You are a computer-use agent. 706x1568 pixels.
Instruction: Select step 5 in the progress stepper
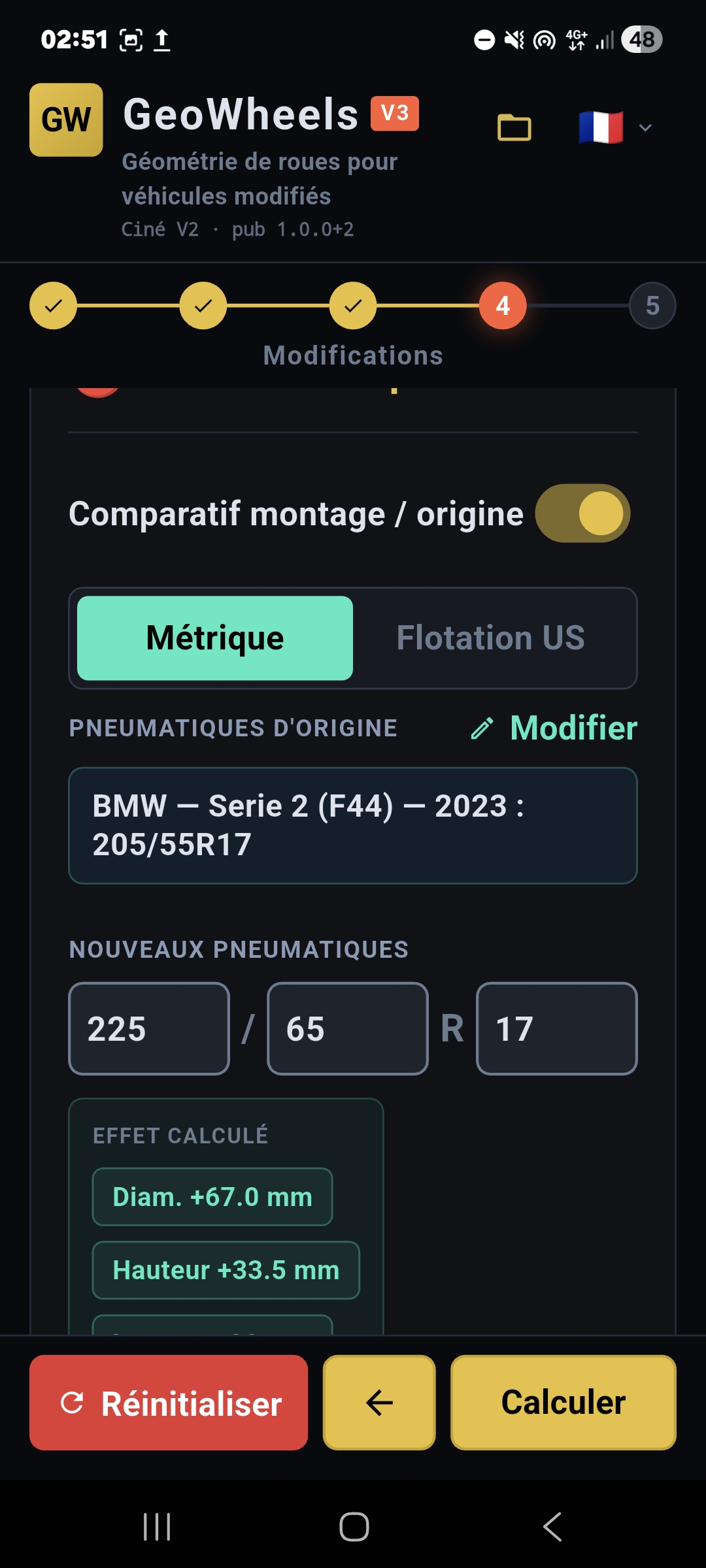652,305
